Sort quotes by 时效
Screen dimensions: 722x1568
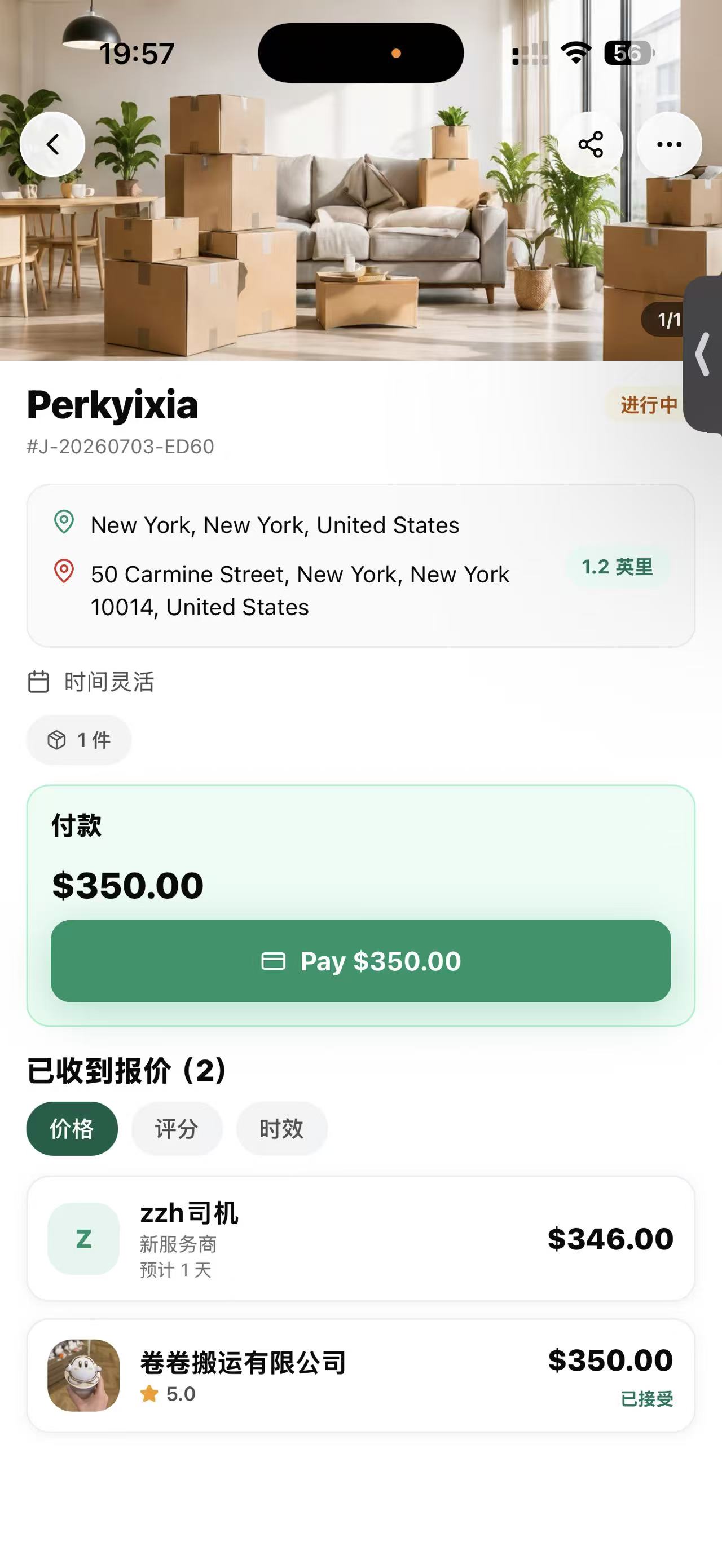[x=282, y=1129]
